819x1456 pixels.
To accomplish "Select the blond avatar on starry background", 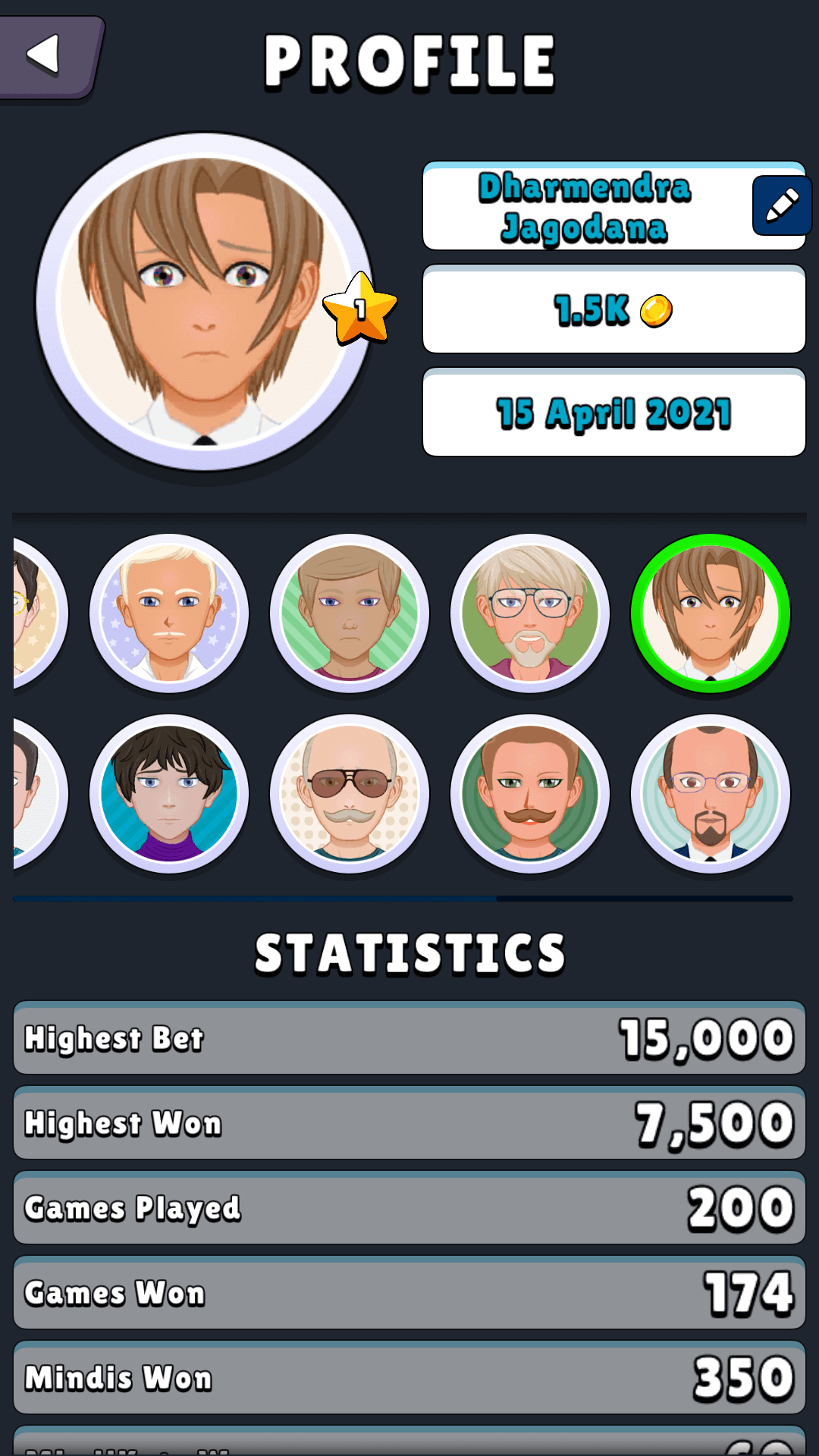I will click(168, 613).
